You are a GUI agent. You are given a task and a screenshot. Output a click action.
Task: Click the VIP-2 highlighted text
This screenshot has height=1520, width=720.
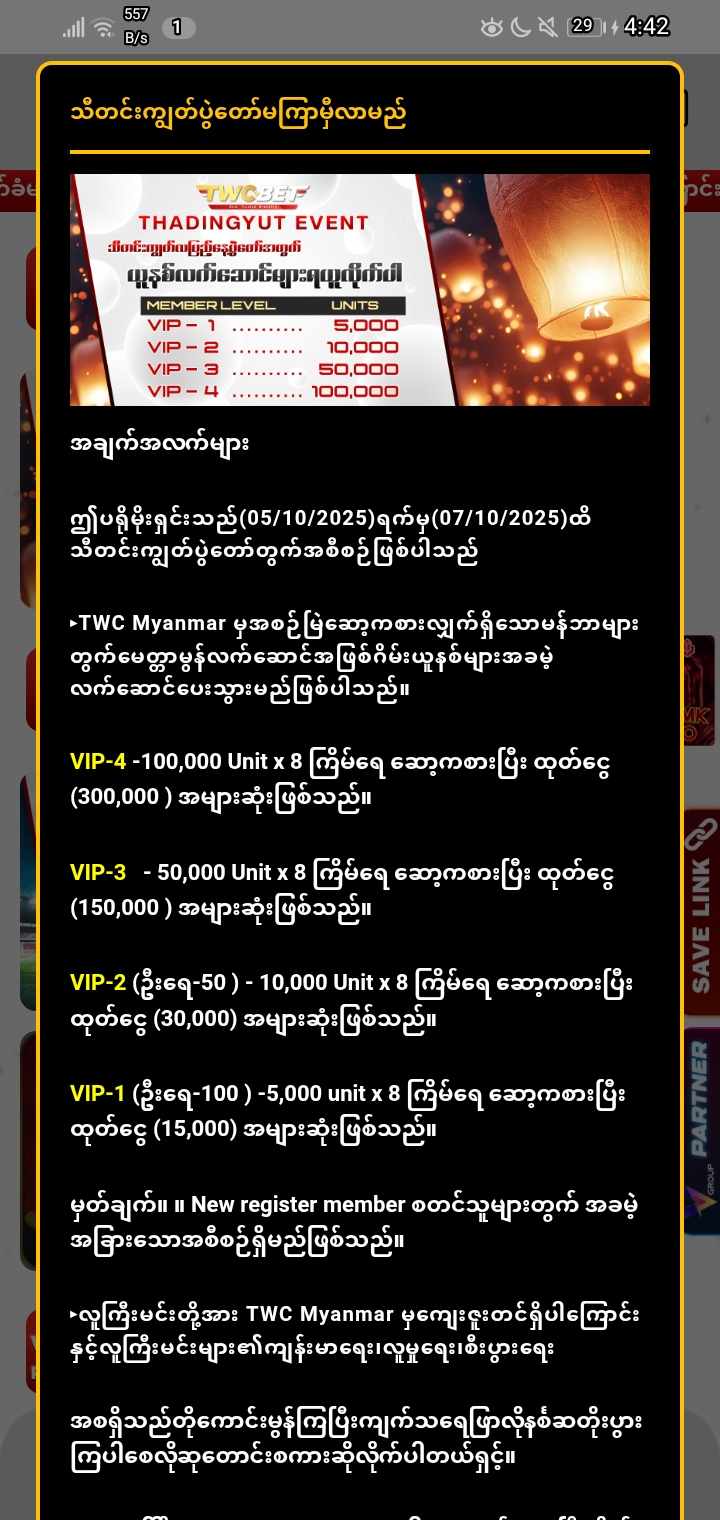pyautogui.click(x=97, y=983)
